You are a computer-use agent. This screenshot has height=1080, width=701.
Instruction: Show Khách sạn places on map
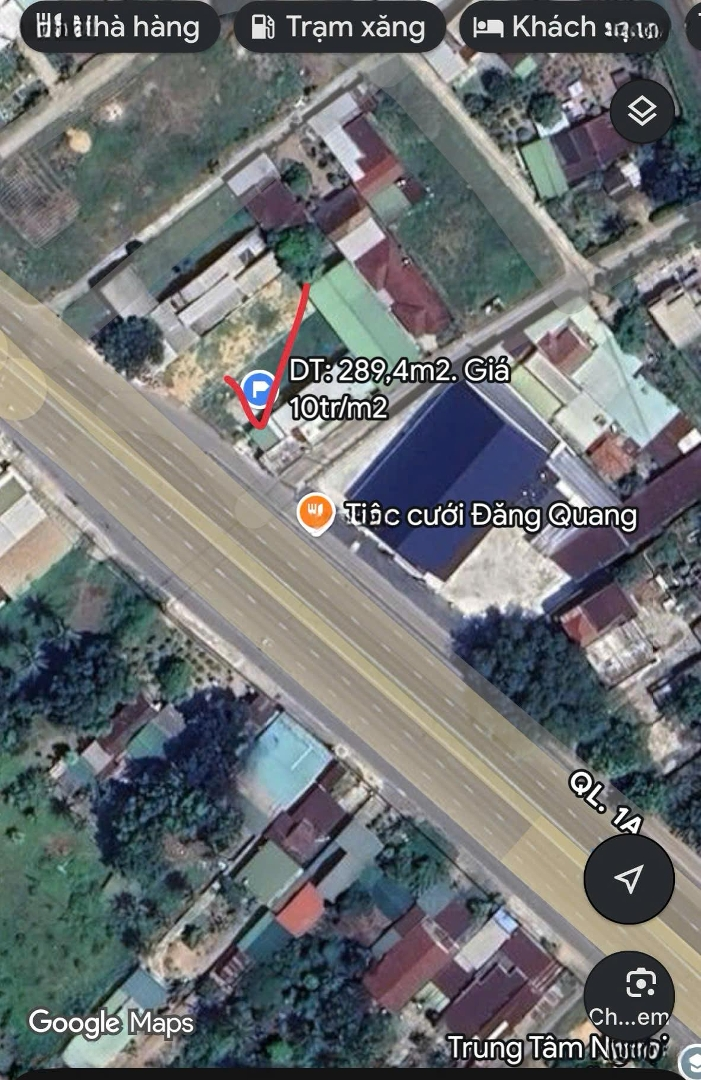click(x=566, y=27)
